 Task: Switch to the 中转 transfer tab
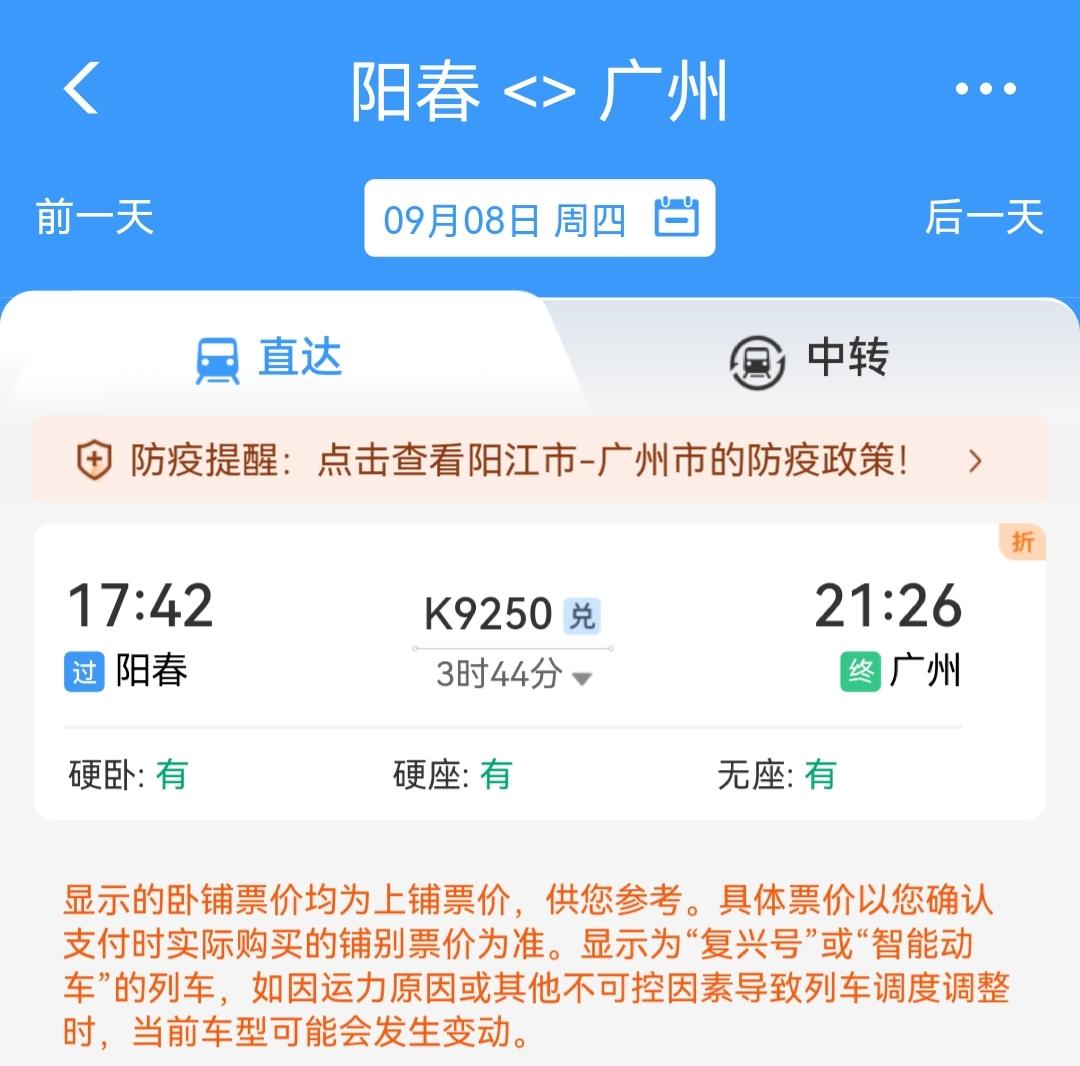tap(809, 359)
